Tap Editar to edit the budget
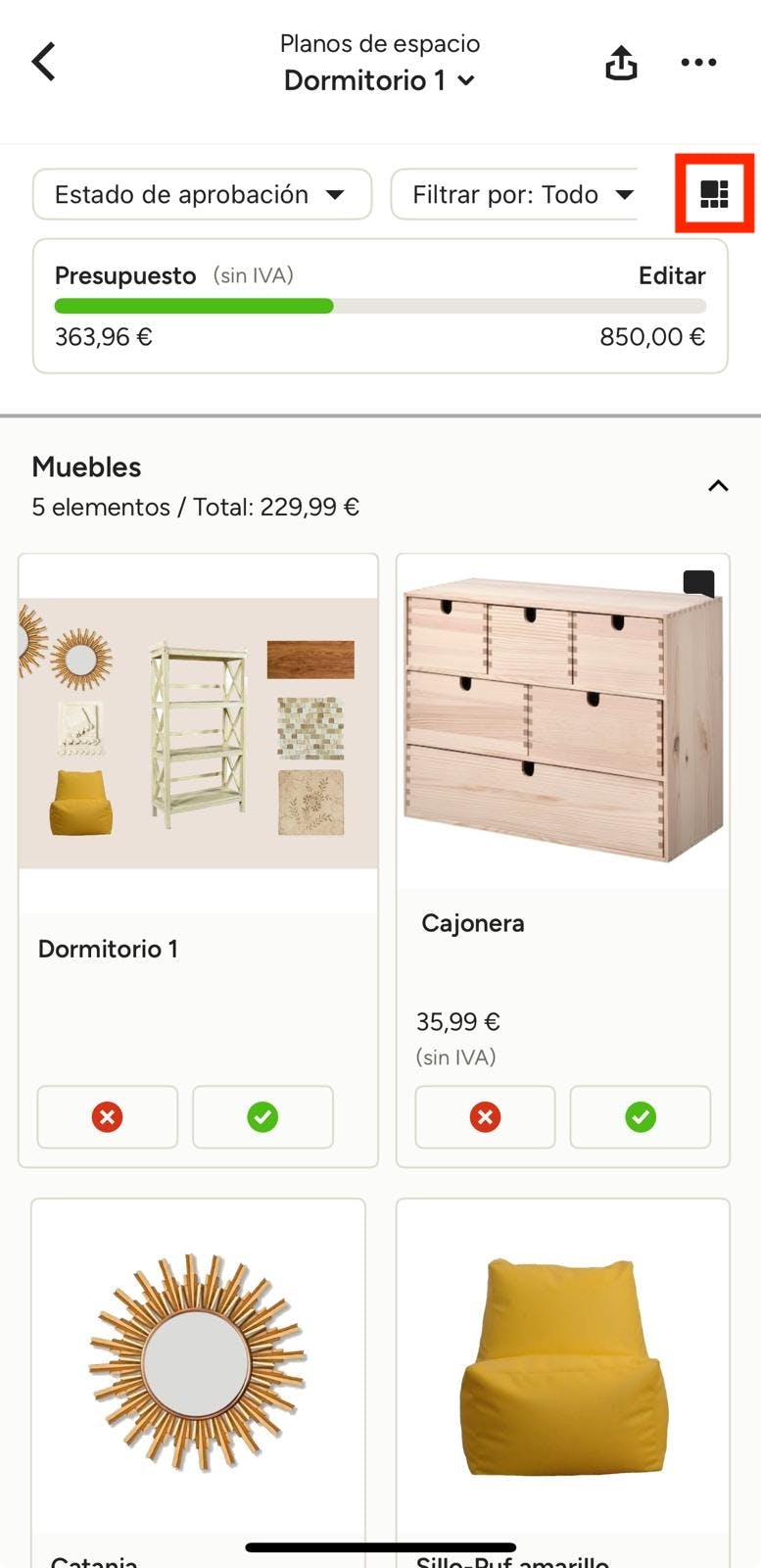The width and height of the screenshot is (761, 1568). [671, 275]
